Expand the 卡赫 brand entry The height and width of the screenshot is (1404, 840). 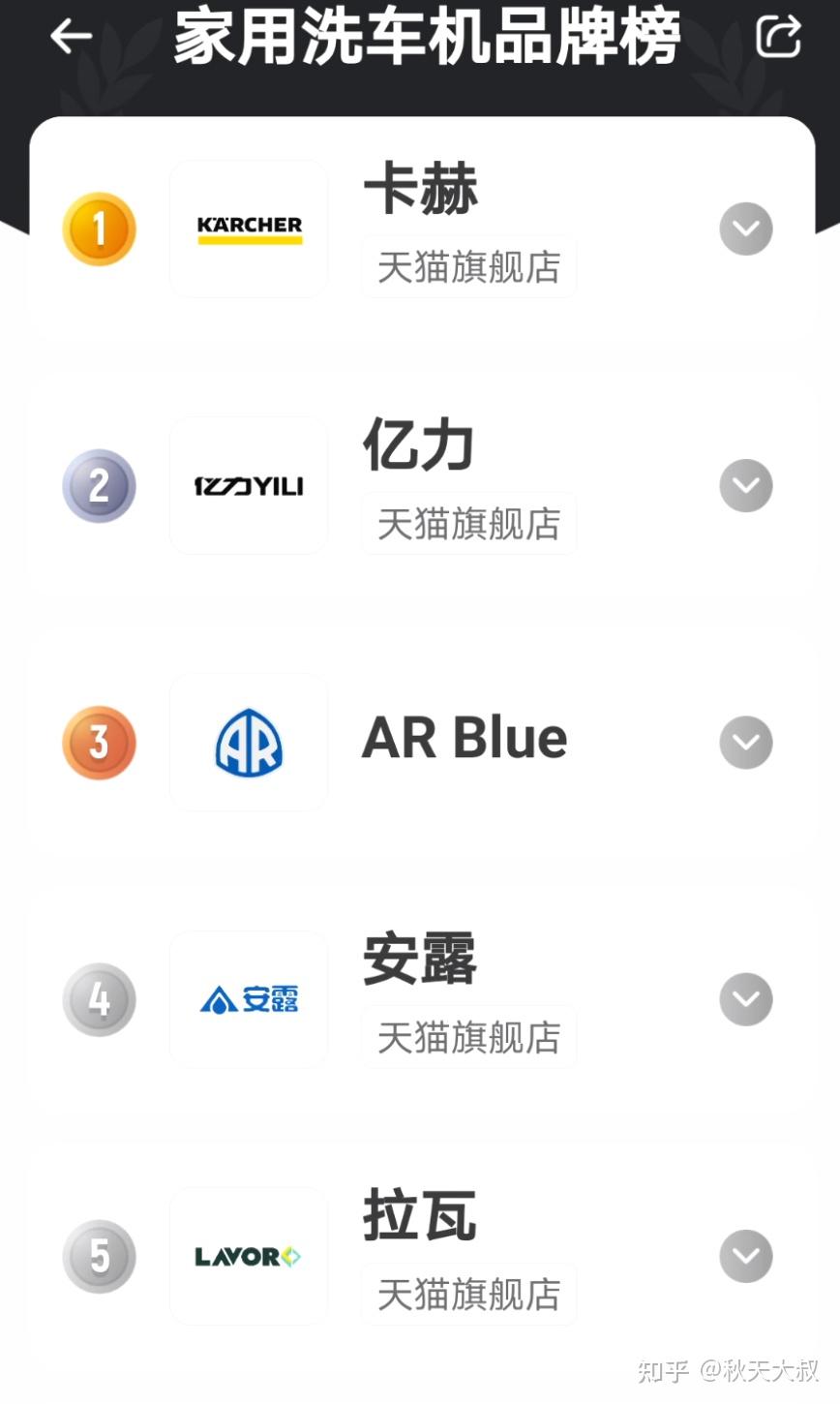(745, 229)
